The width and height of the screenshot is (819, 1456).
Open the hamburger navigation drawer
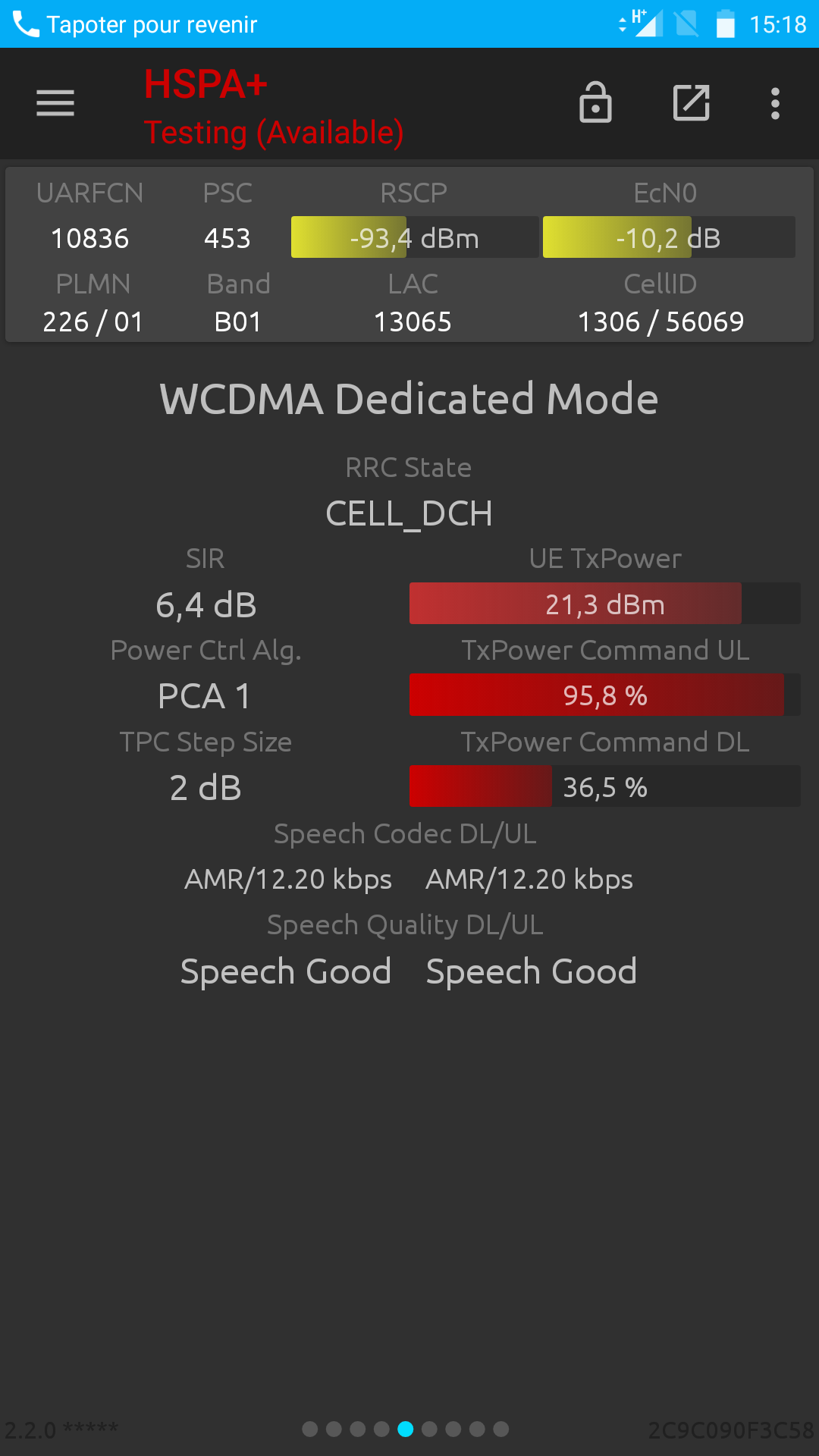(x=55, y=103)
